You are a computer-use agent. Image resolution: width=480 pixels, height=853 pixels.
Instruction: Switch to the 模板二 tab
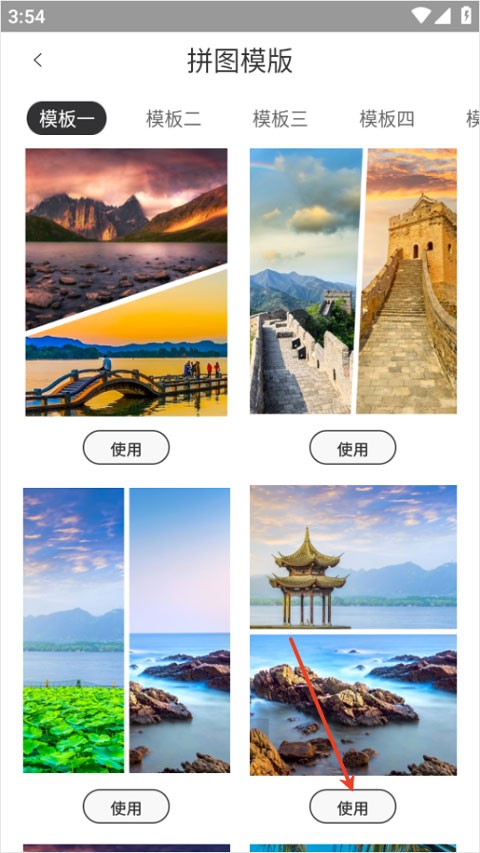(x=173, y=119)
